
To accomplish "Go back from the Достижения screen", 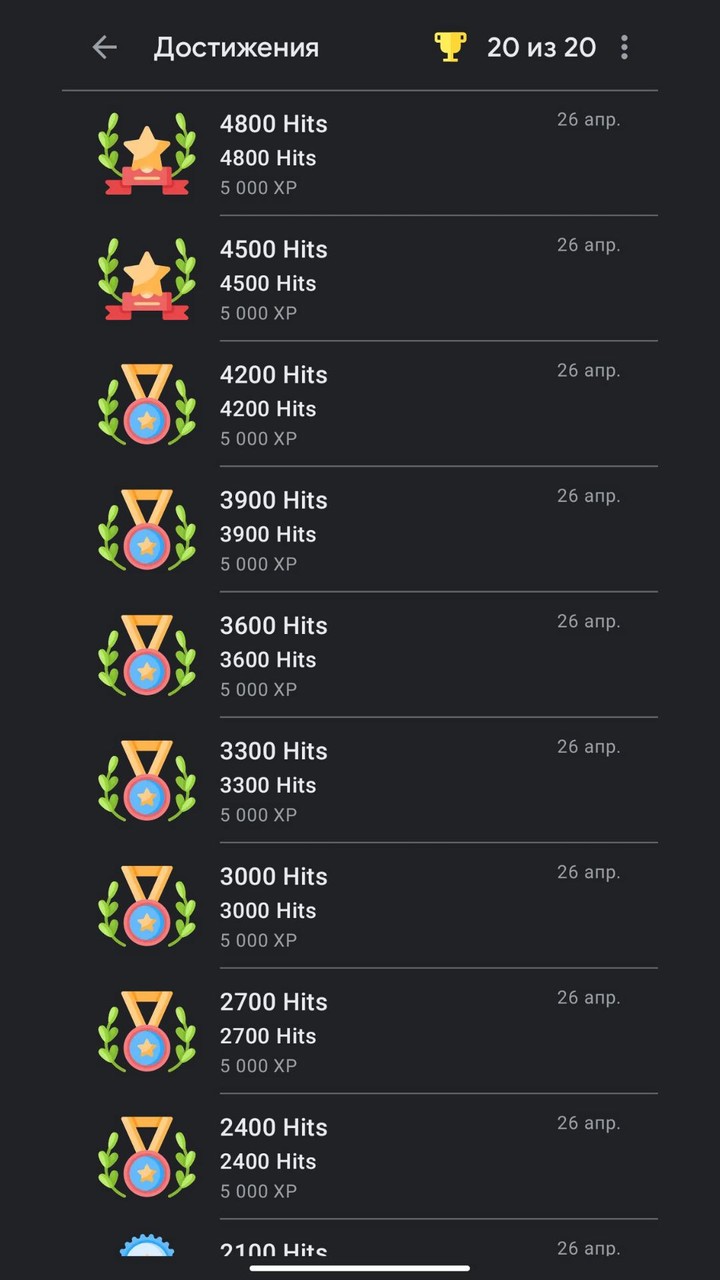I will (x=105, y=47).
